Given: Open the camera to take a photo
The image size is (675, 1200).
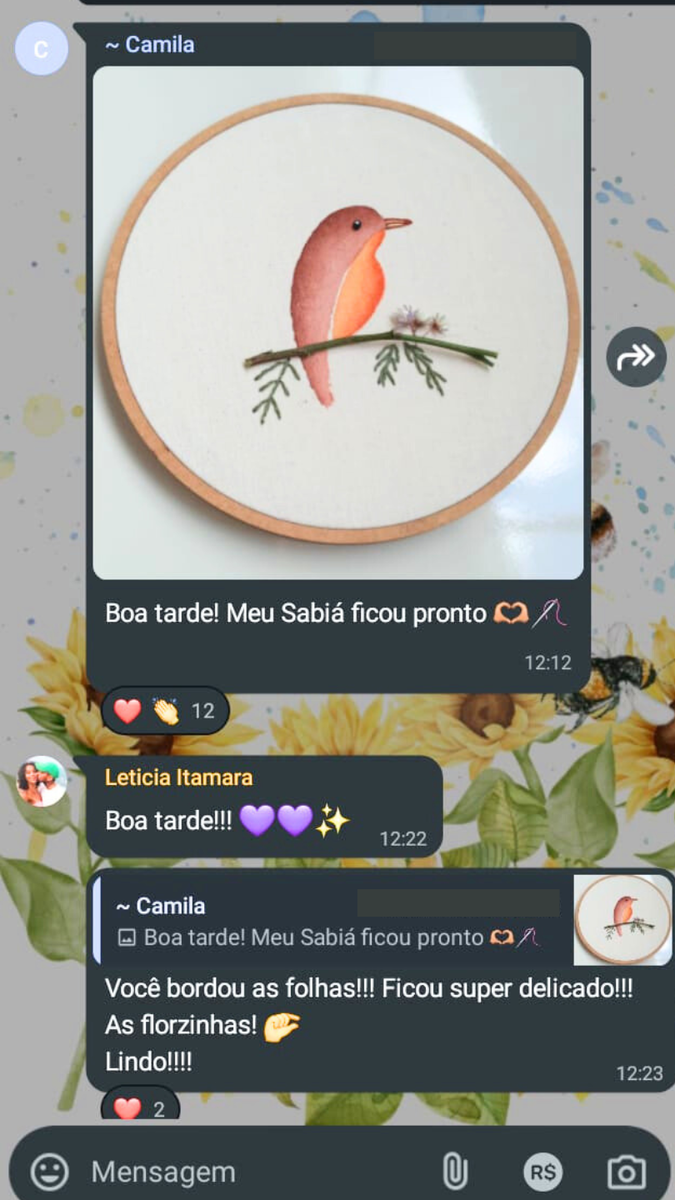Looking at the screenshot, I should (627, 1171).
